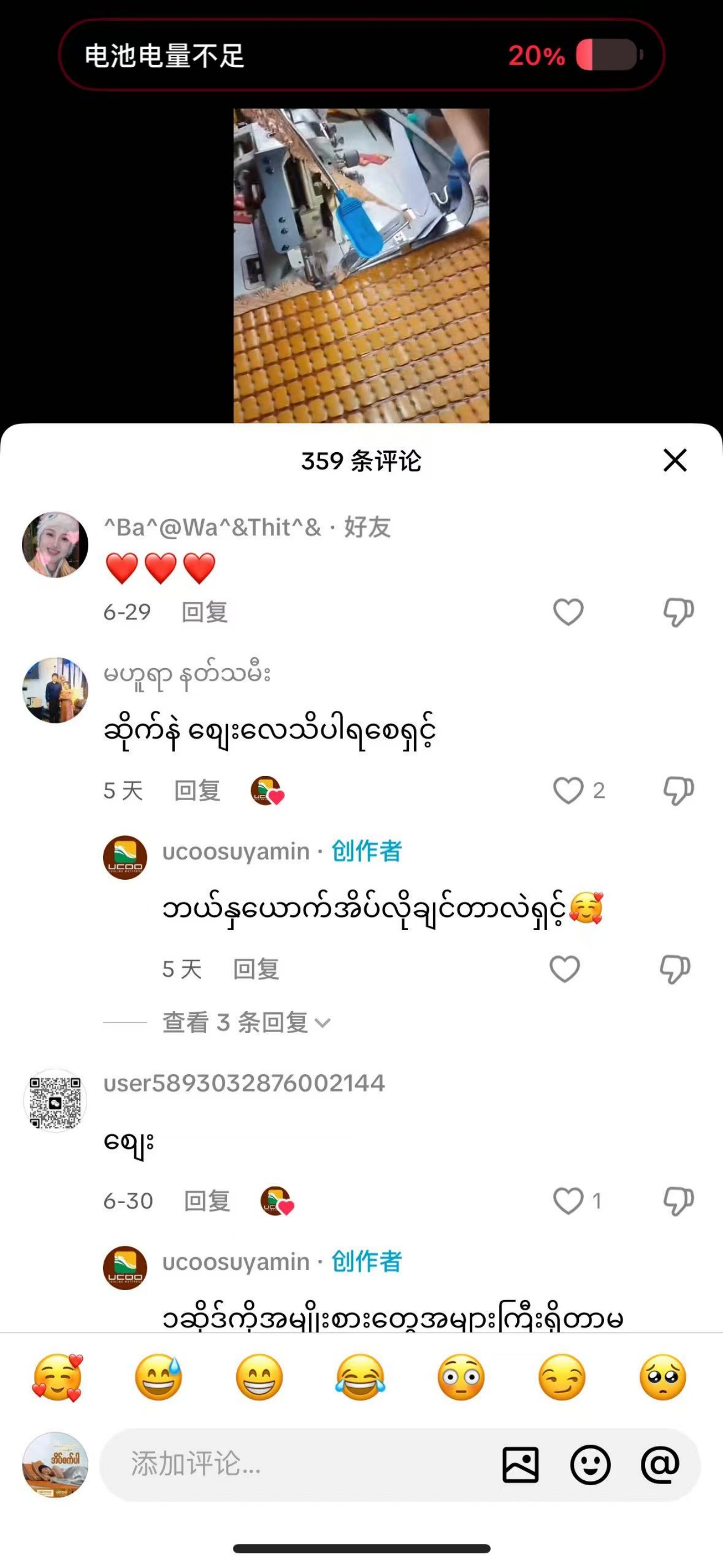Open ucoosuyamin creator profile from first reply

tap(125, 857)
